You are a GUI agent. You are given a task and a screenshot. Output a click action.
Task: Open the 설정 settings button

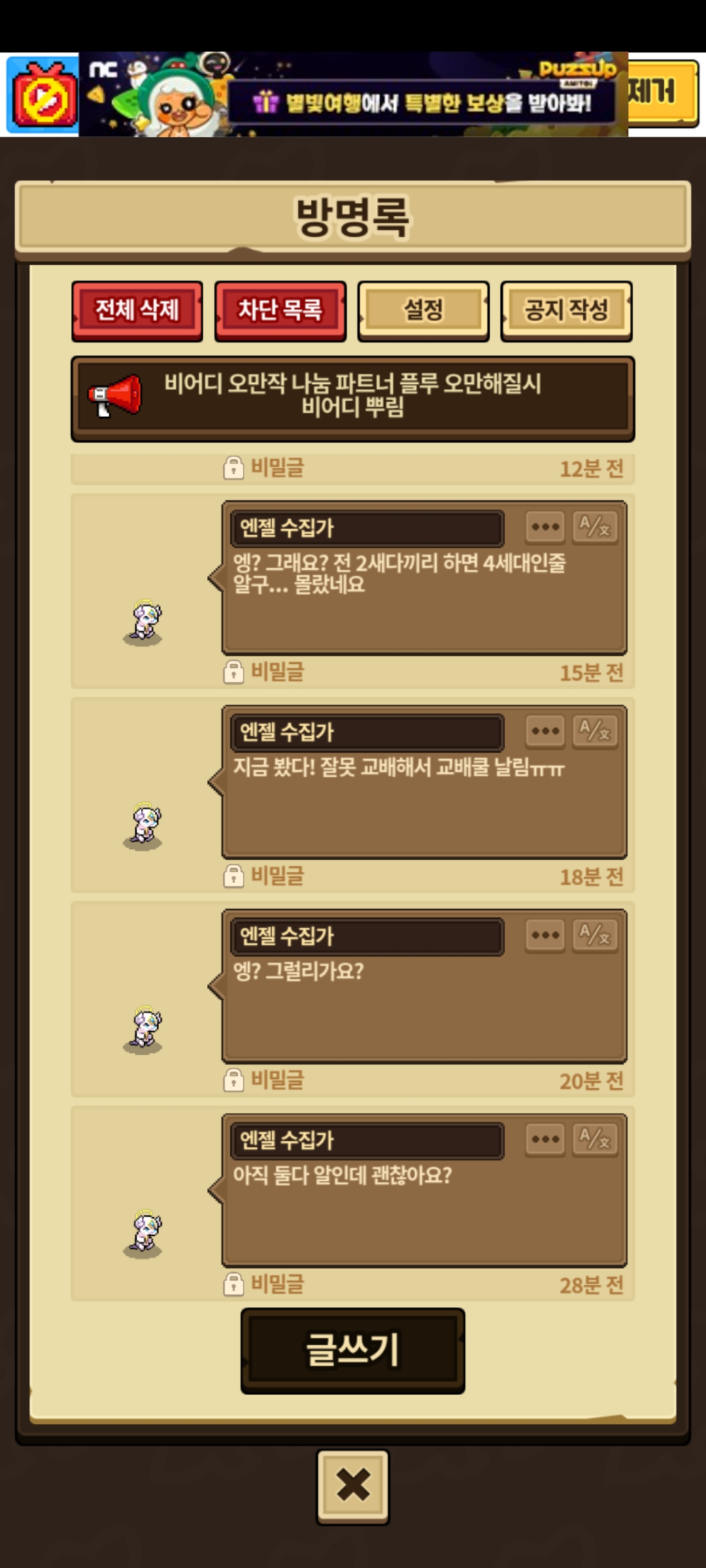(x=424, y=311)
